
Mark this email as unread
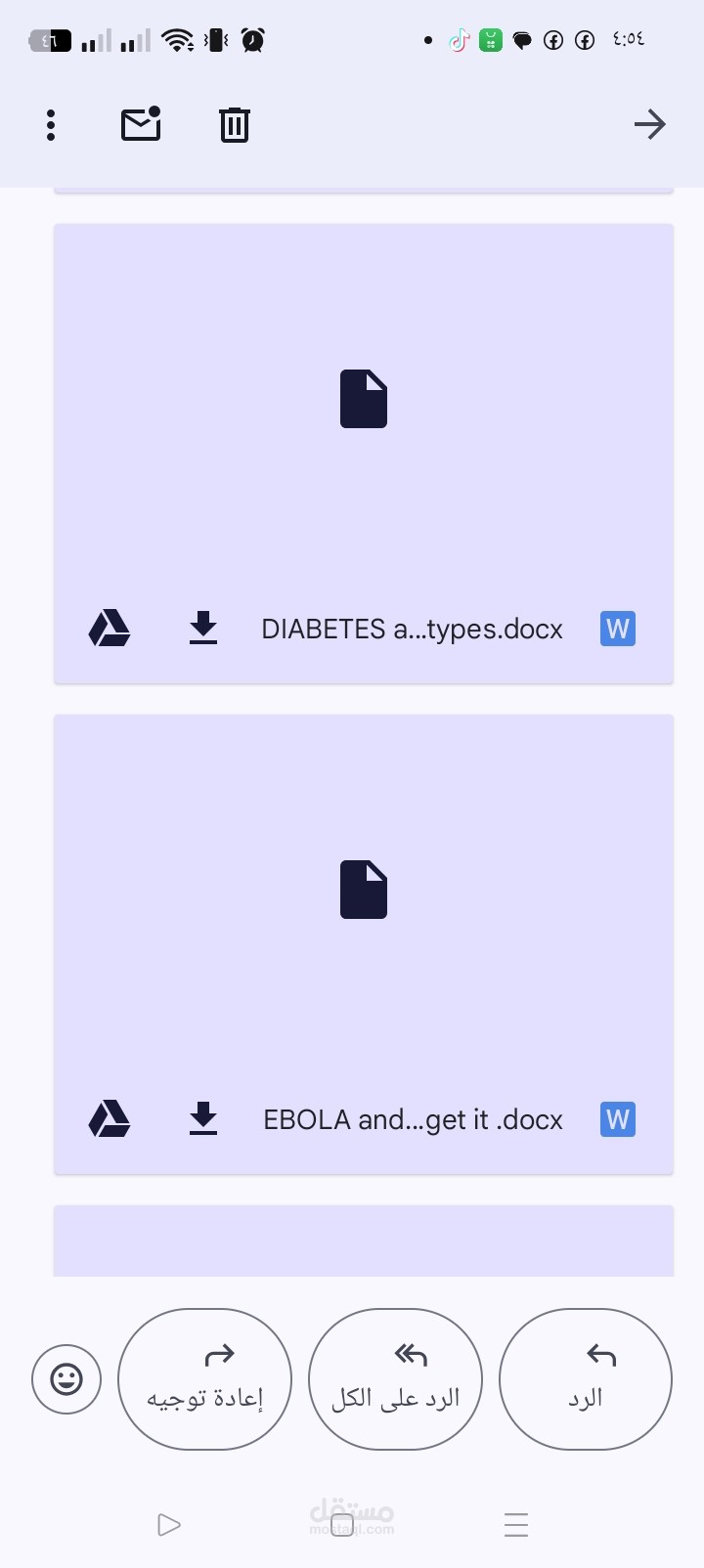pyautogui.click(x=141, y=124)
